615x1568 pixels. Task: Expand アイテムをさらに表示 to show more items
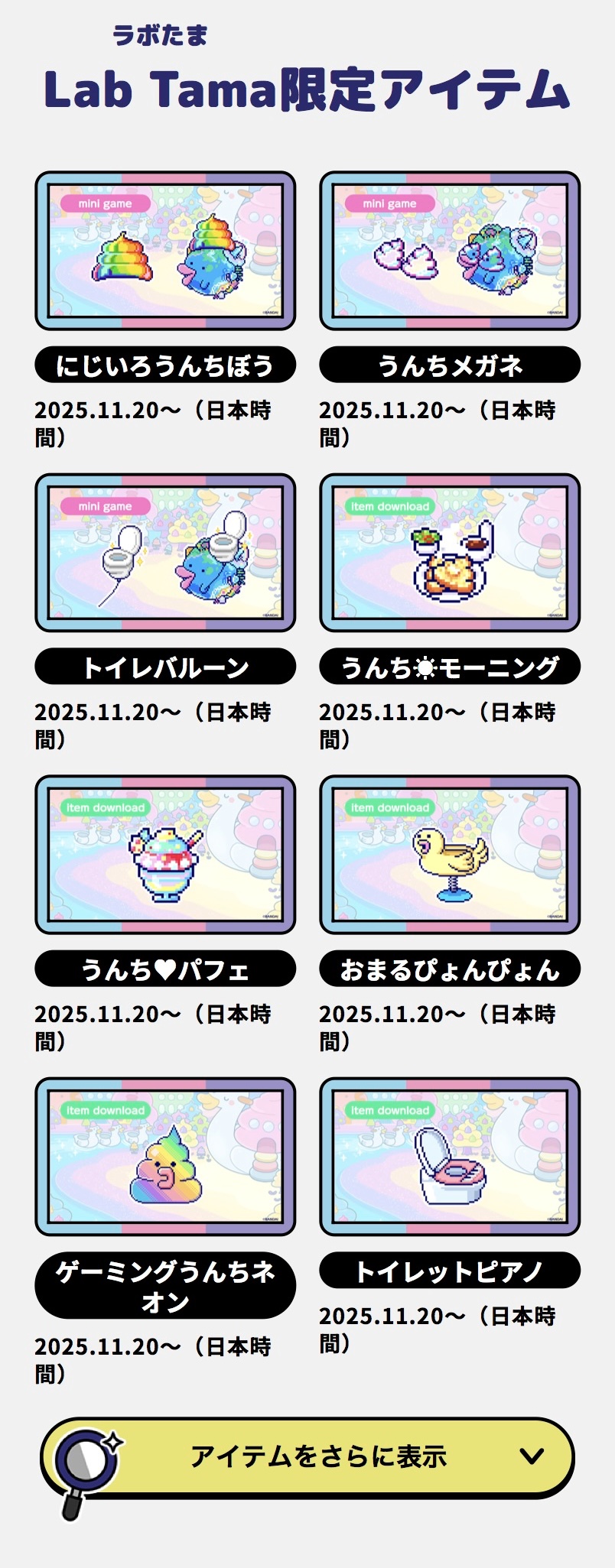[x=307, y=1457]
